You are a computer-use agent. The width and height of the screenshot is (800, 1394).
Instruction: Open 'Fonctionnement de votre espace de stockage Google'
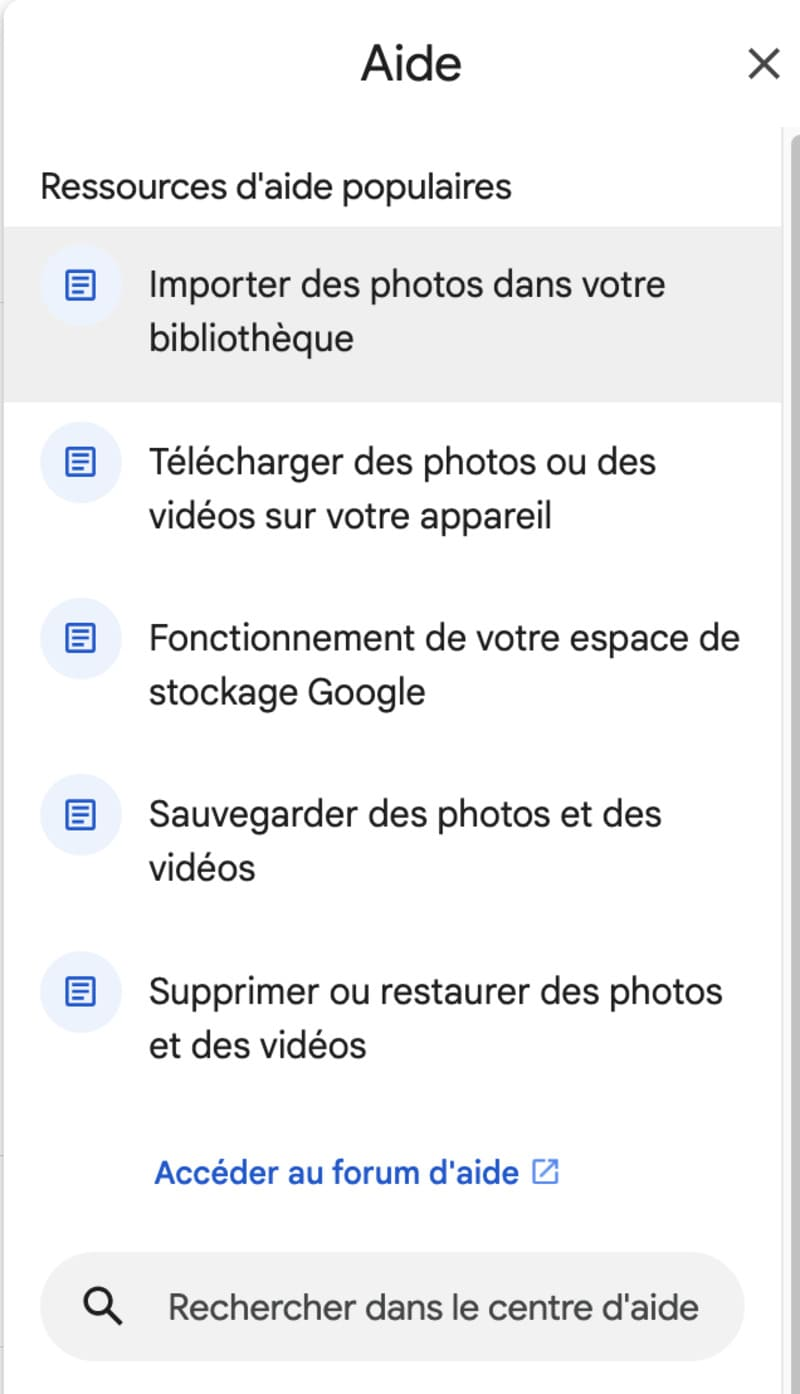click(x=443, y=665)
